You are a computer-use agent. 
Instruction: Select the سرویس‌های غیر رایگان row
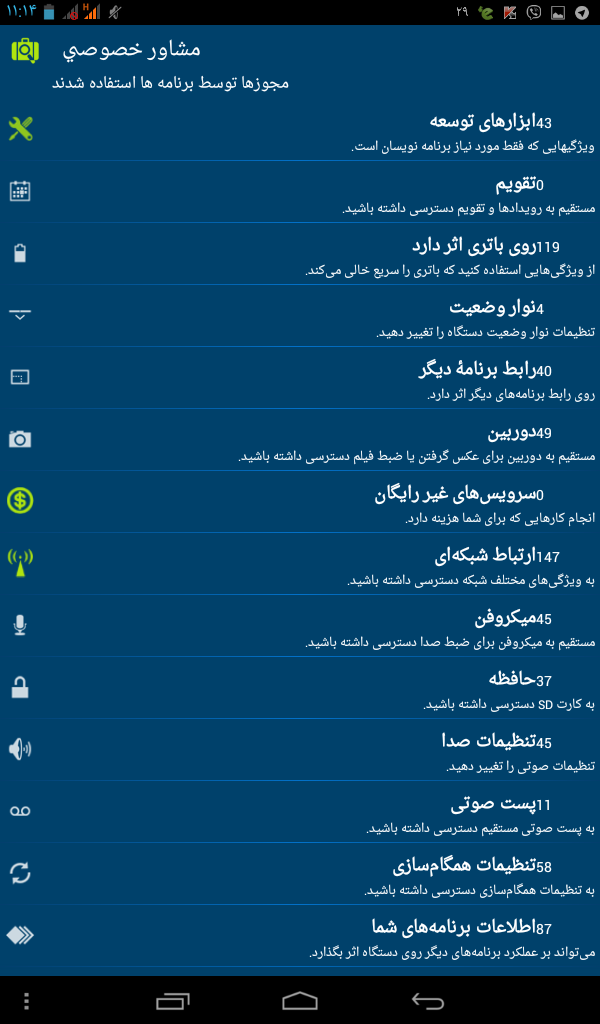click(x=300, y=502)
